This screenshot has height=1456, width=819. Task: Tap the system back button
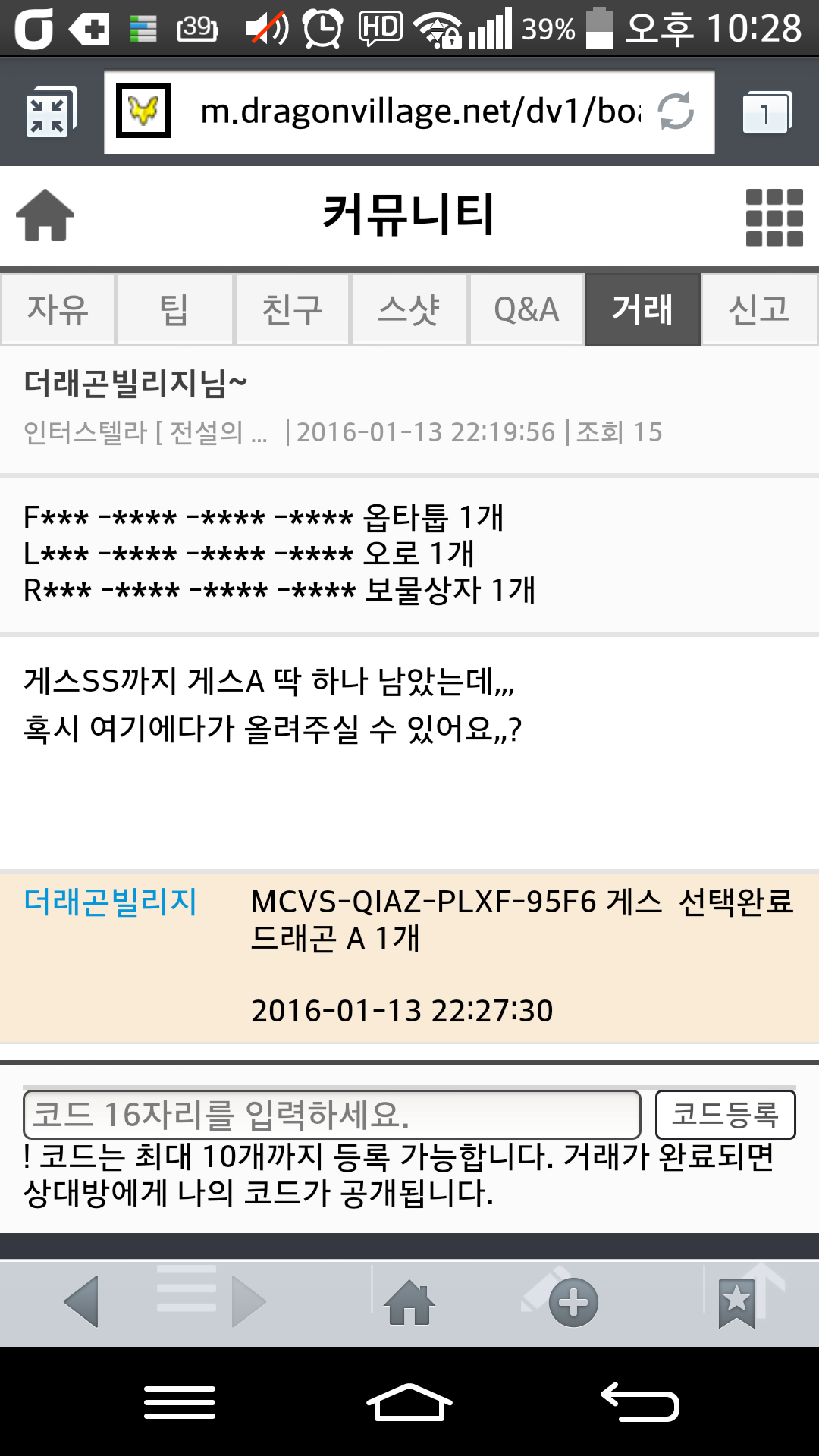coord(639,1402)
